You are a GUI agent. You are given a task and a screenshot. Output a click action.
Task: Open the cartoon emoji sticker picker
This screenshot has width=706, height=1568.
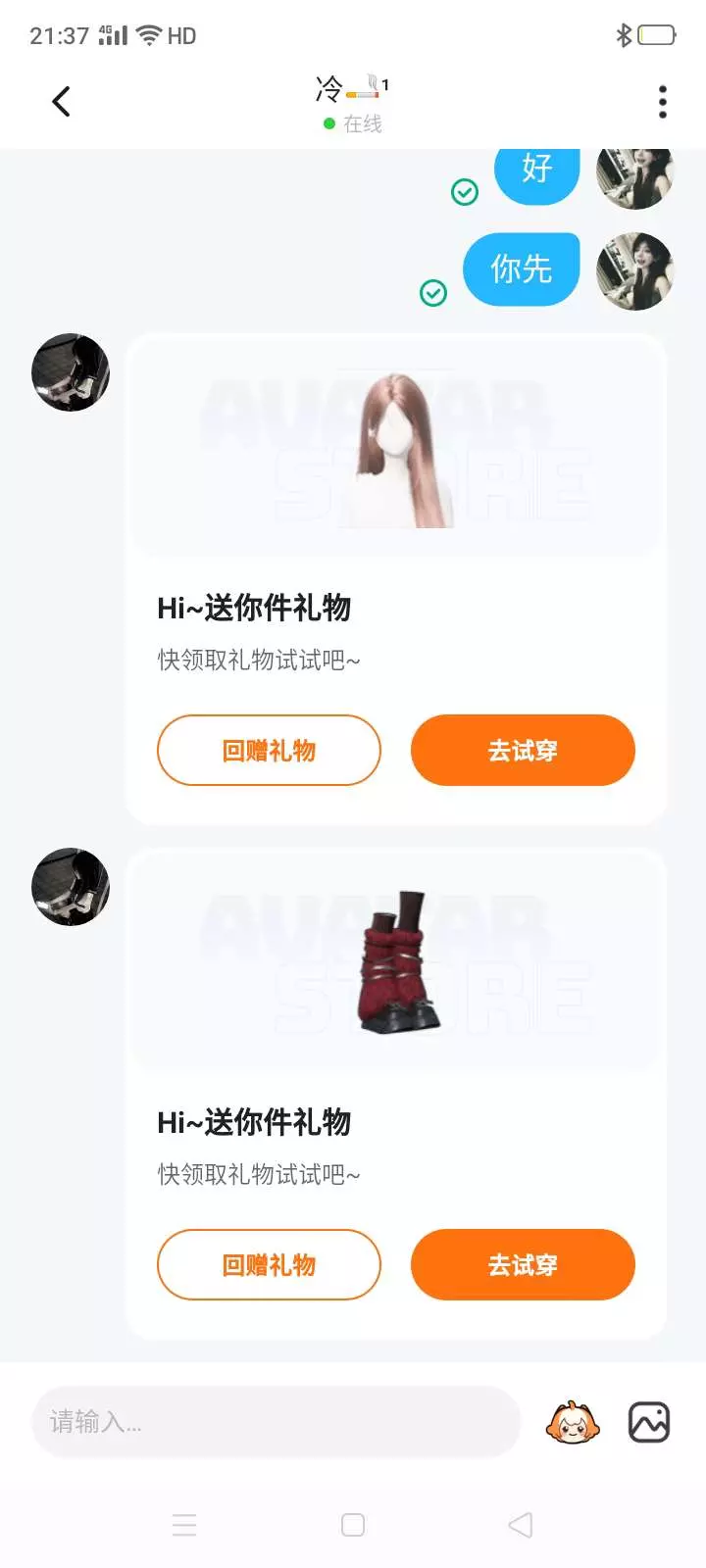573,1422
